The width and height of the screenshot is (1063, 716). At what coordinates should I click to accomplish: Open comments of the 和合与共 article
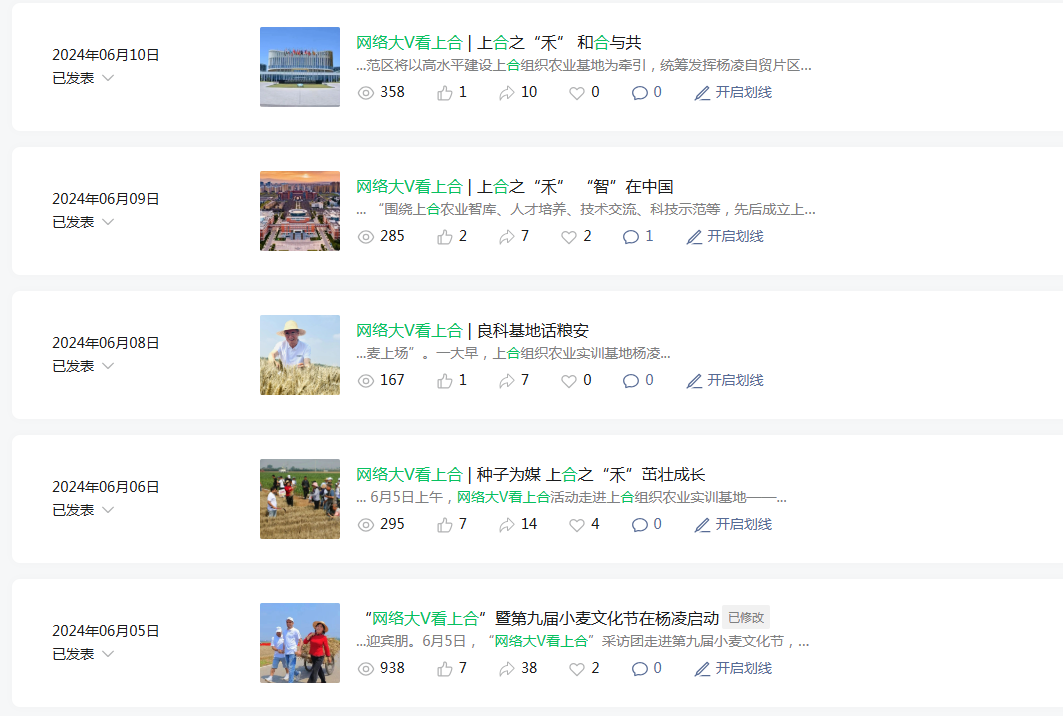(x=646, y=93)
